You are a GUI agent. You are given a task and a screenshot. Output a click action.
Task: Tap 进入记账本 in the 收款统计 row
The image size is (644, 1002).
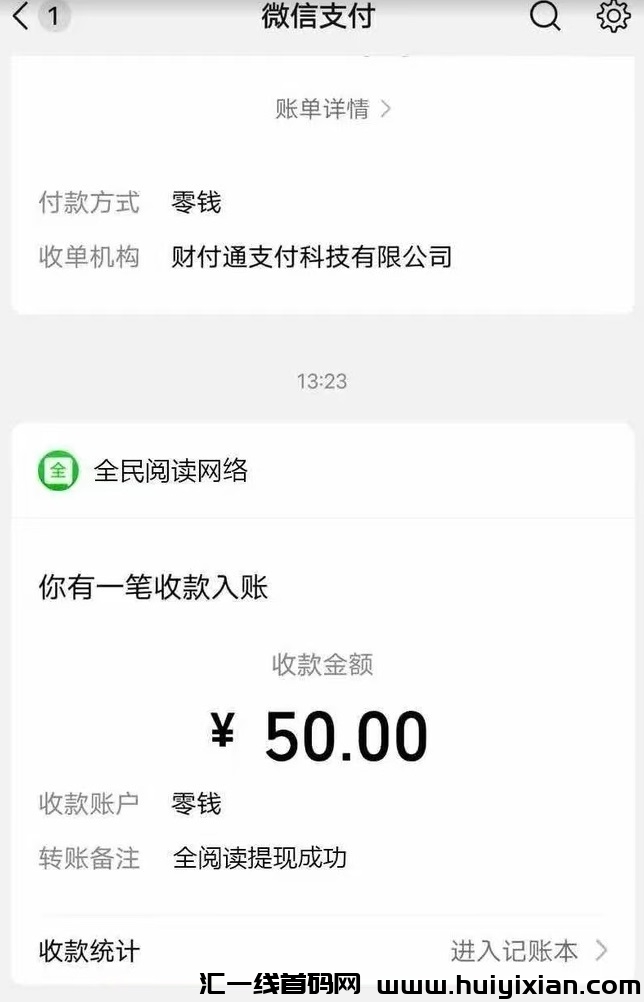coord(529,950)
